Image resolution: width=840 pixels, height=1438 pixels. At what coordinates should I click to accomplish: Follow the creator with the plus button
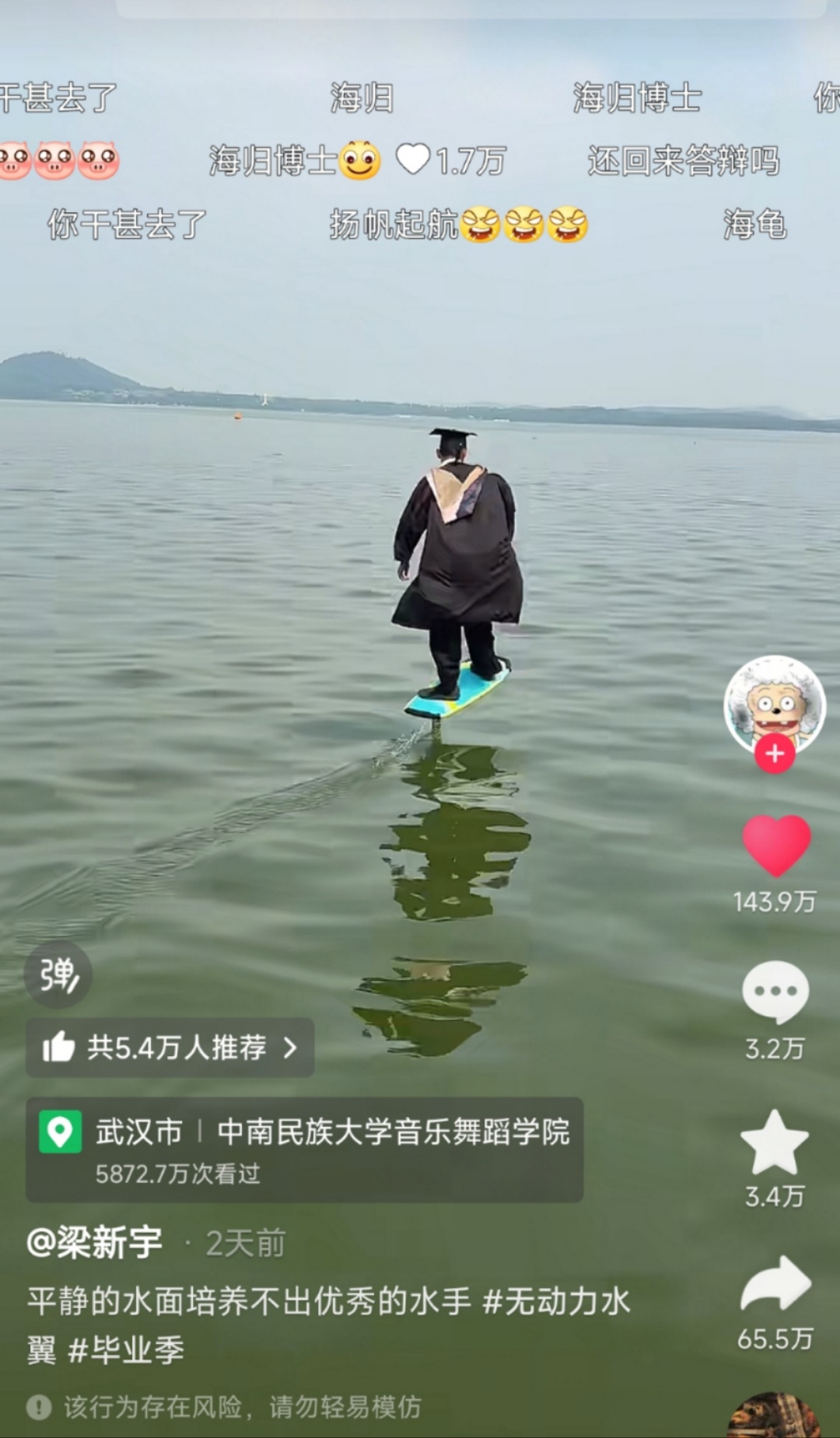pos(775,754)
